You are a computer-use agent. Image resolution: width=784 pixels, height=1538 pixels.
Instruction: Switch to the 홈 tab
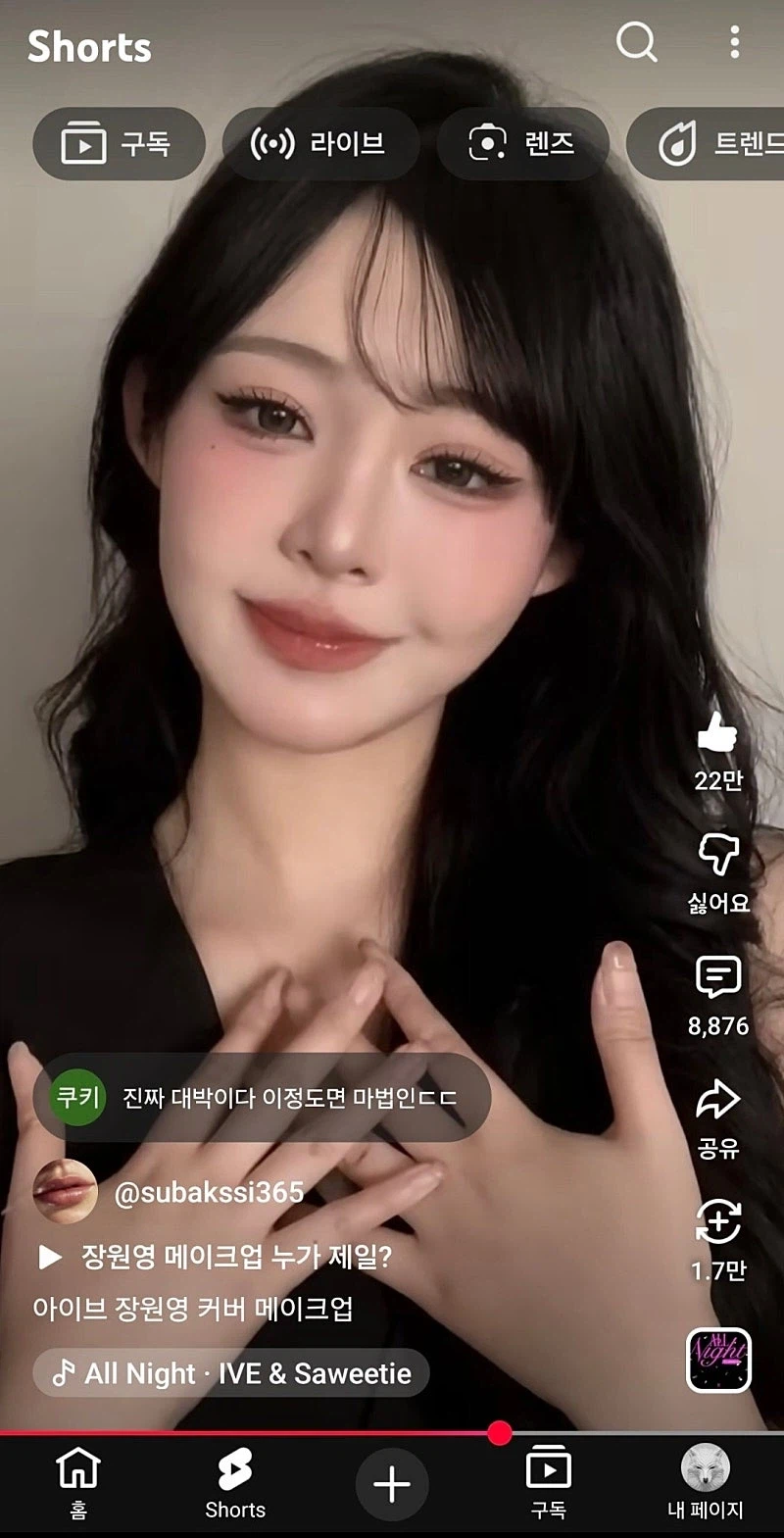[77, 1483]
